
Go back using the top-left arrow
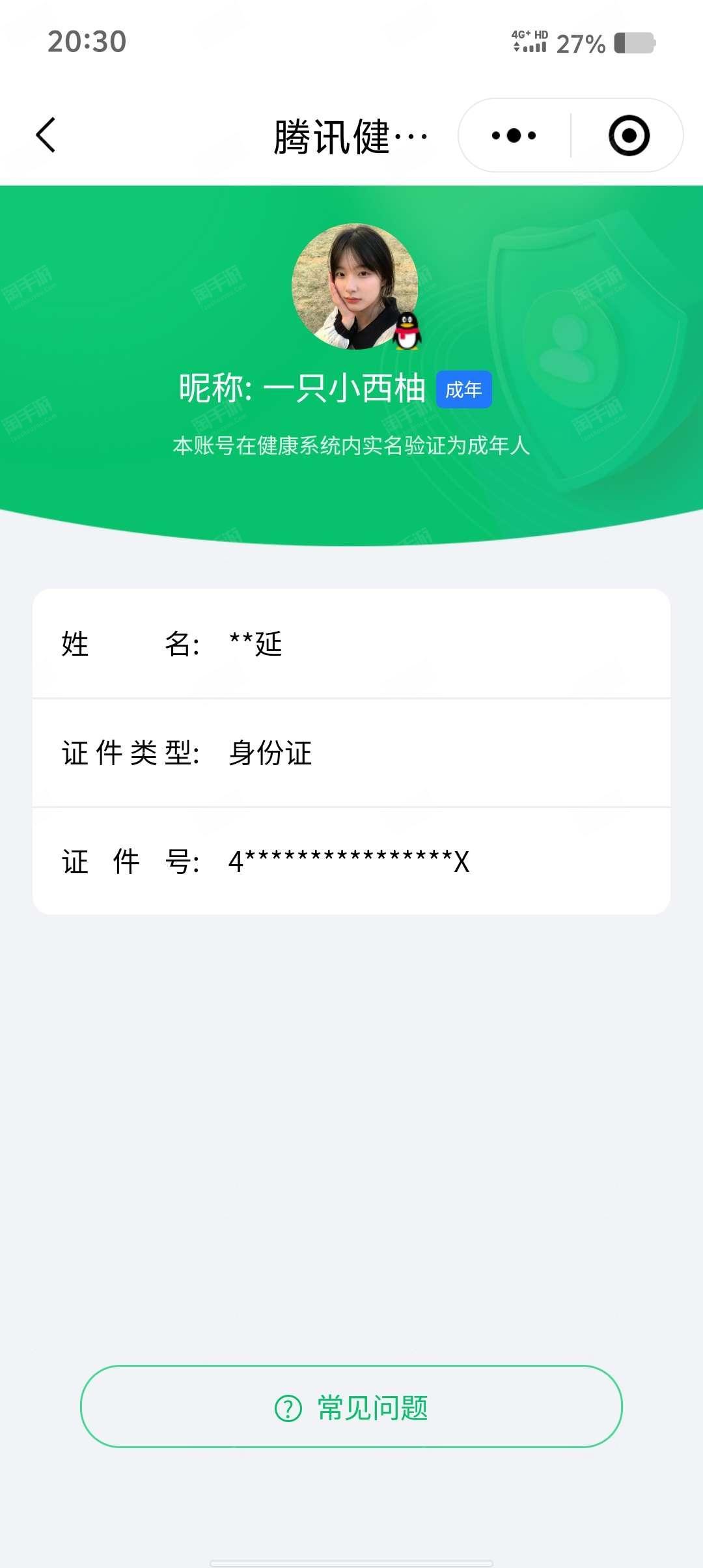(x=46, y=135)
